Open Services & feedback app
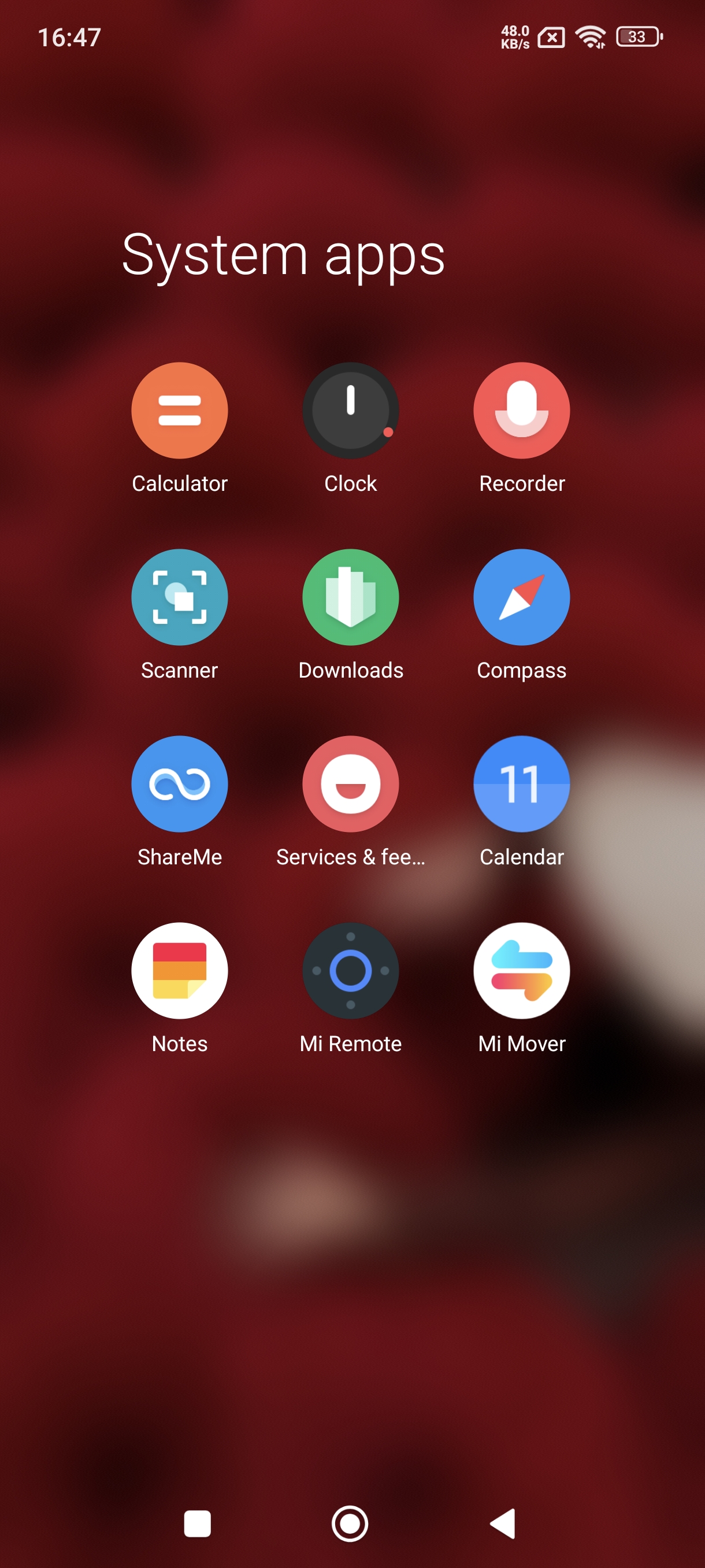The image size is (705, 1568). pyautogui.click(x=350, y=784)
